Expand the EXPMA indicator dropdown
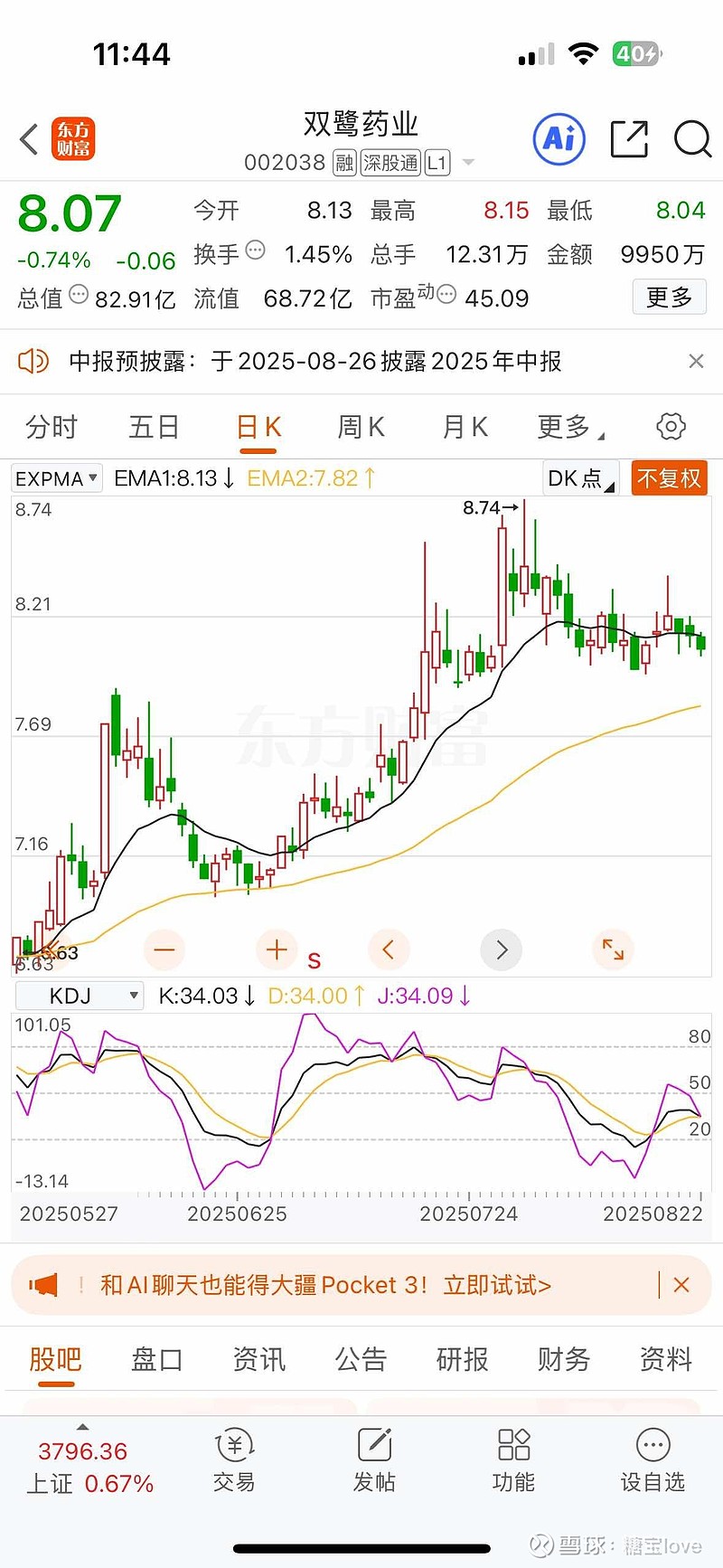 pos(57,478)
